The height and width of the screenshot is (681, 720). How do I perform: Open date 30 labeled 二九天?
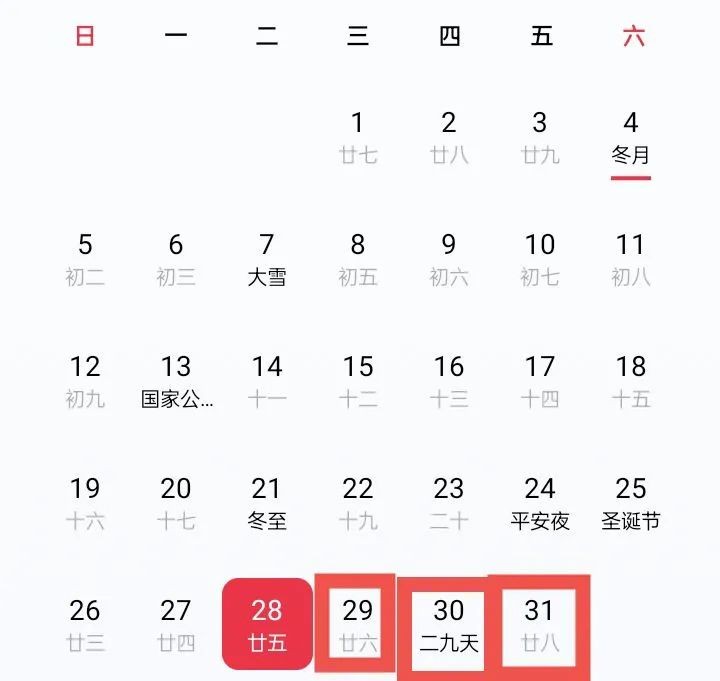[x=449, y=624]
